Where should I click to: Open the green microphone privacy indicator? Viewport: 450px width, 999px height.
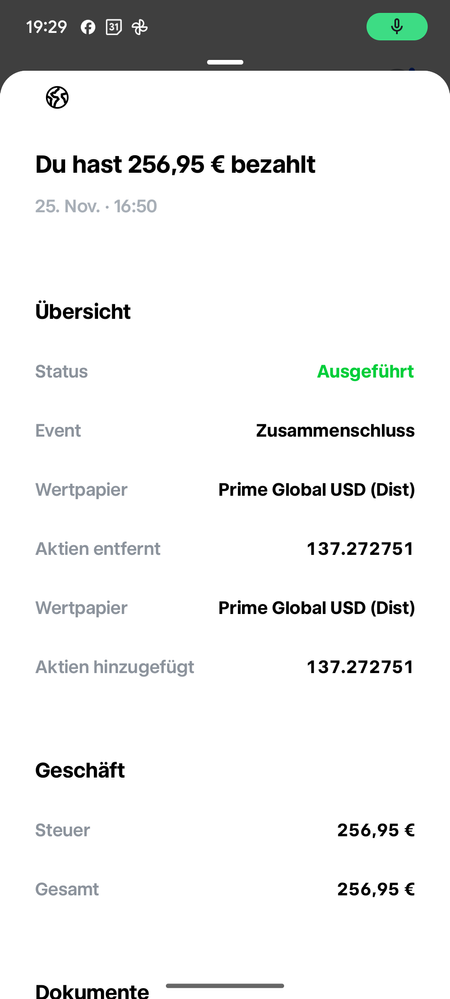[x=396, y=27]
